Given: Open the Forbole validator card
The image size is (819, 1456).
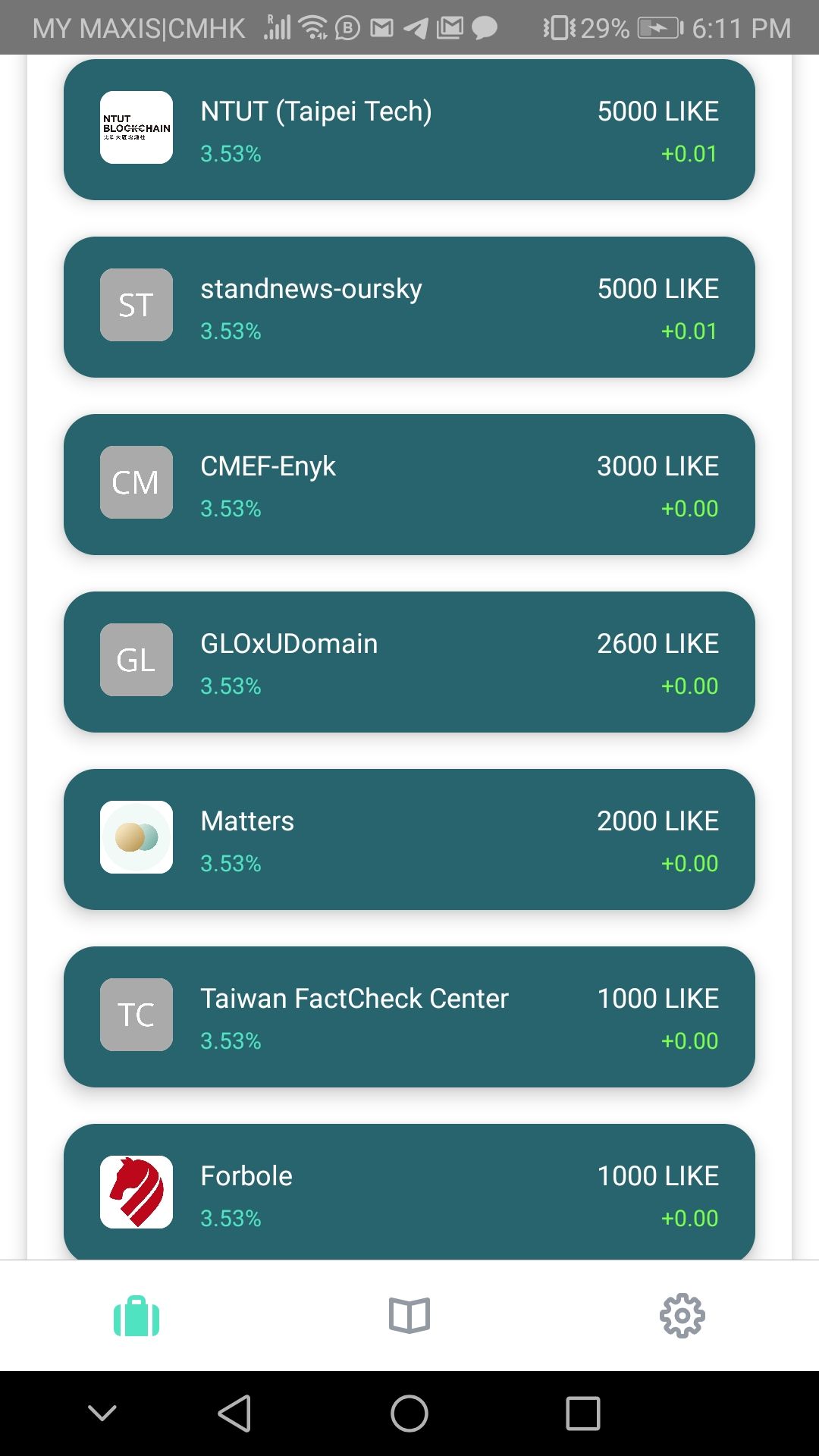Looking at the screenshot, I should click(x=409, y=1192).
